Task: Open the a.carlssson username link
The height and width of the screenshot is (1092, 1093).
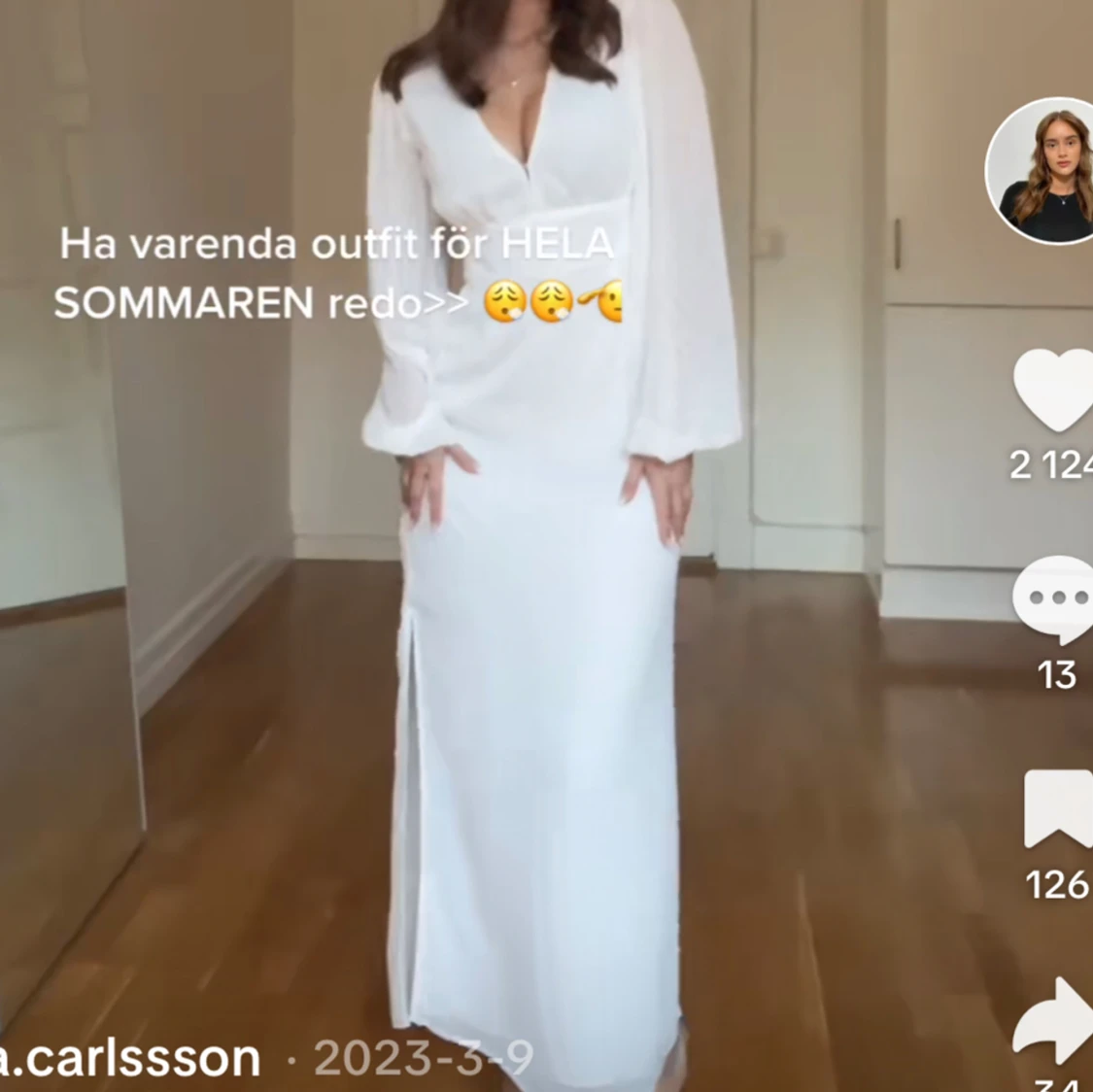Action: pos(130,1058)
